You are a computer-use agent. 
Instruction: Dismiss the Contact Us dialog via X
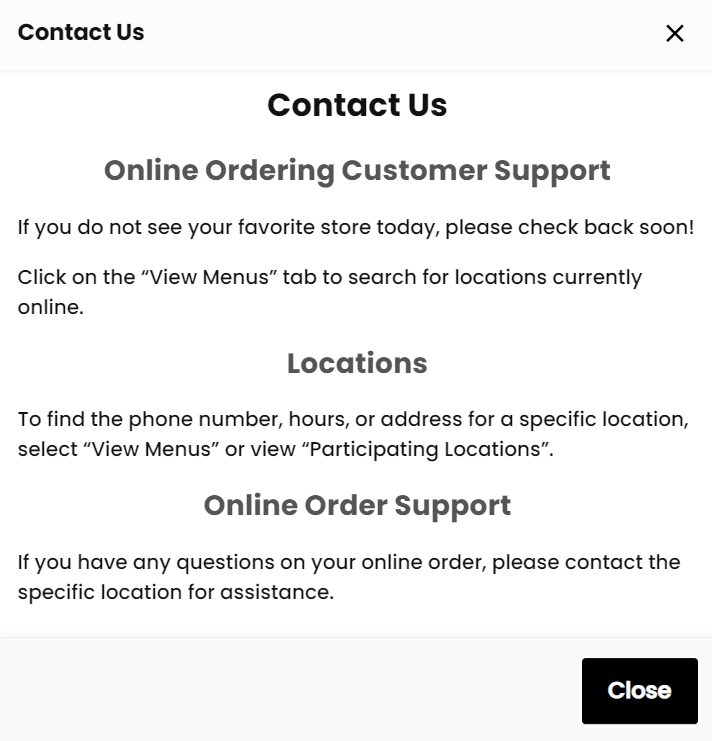pyautogui.click(x=675, y=33)
